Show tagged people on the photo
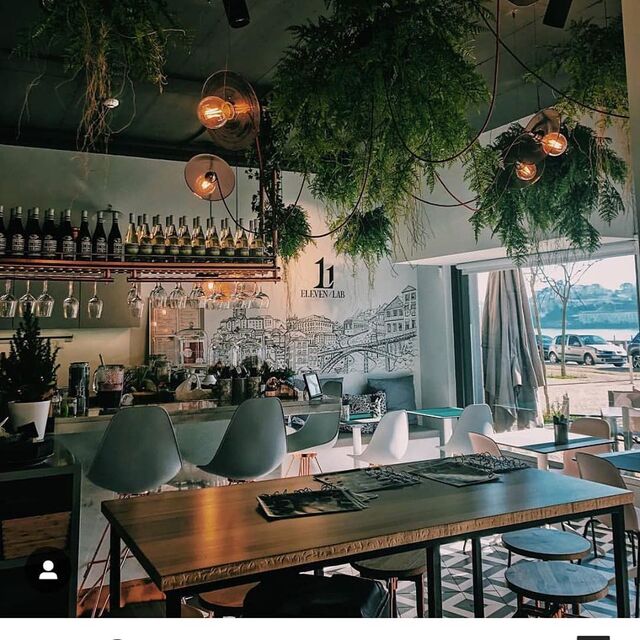 point(48,570)
